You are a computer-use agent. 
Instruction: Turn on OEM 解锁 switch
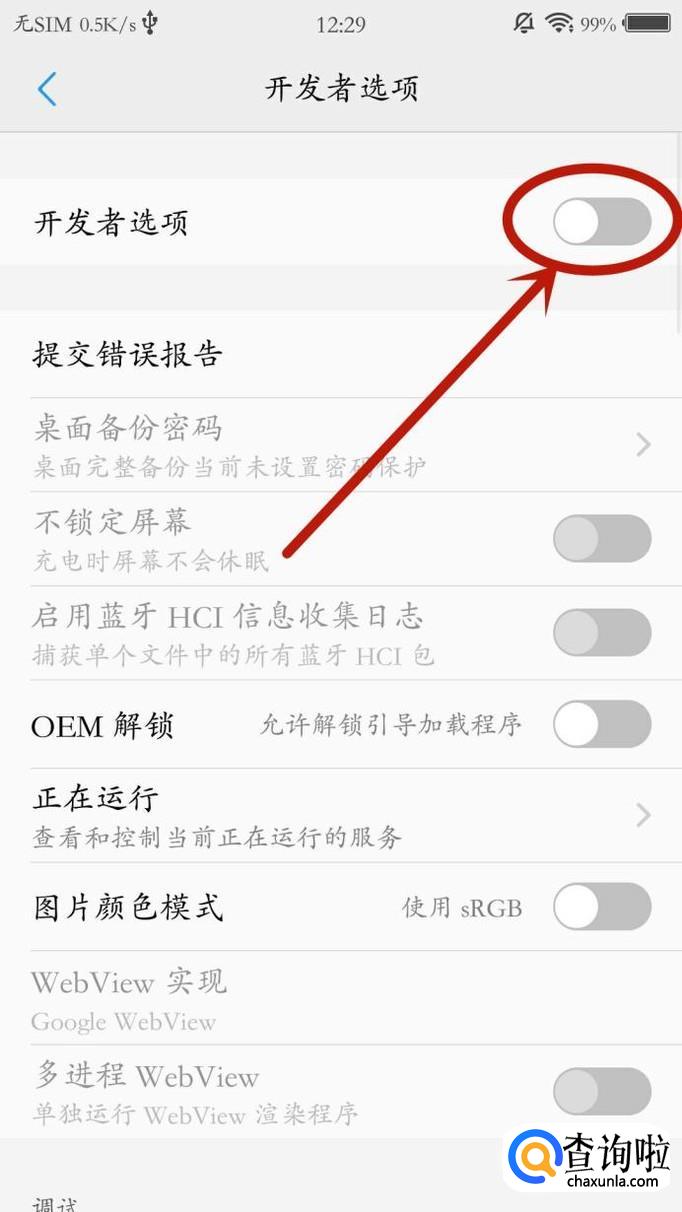(x=602, y=725)
